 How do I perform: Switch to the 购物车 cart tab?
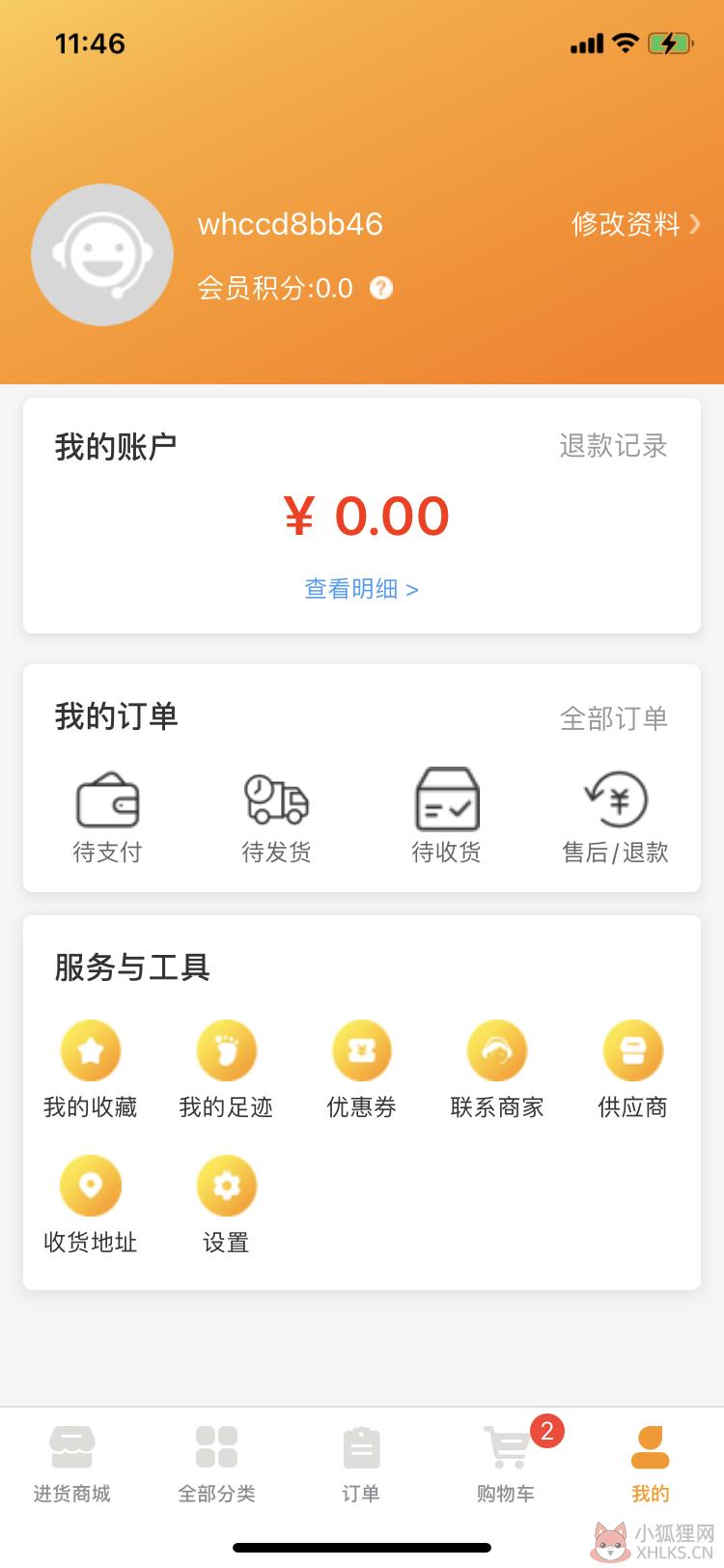pos(506,1465)
